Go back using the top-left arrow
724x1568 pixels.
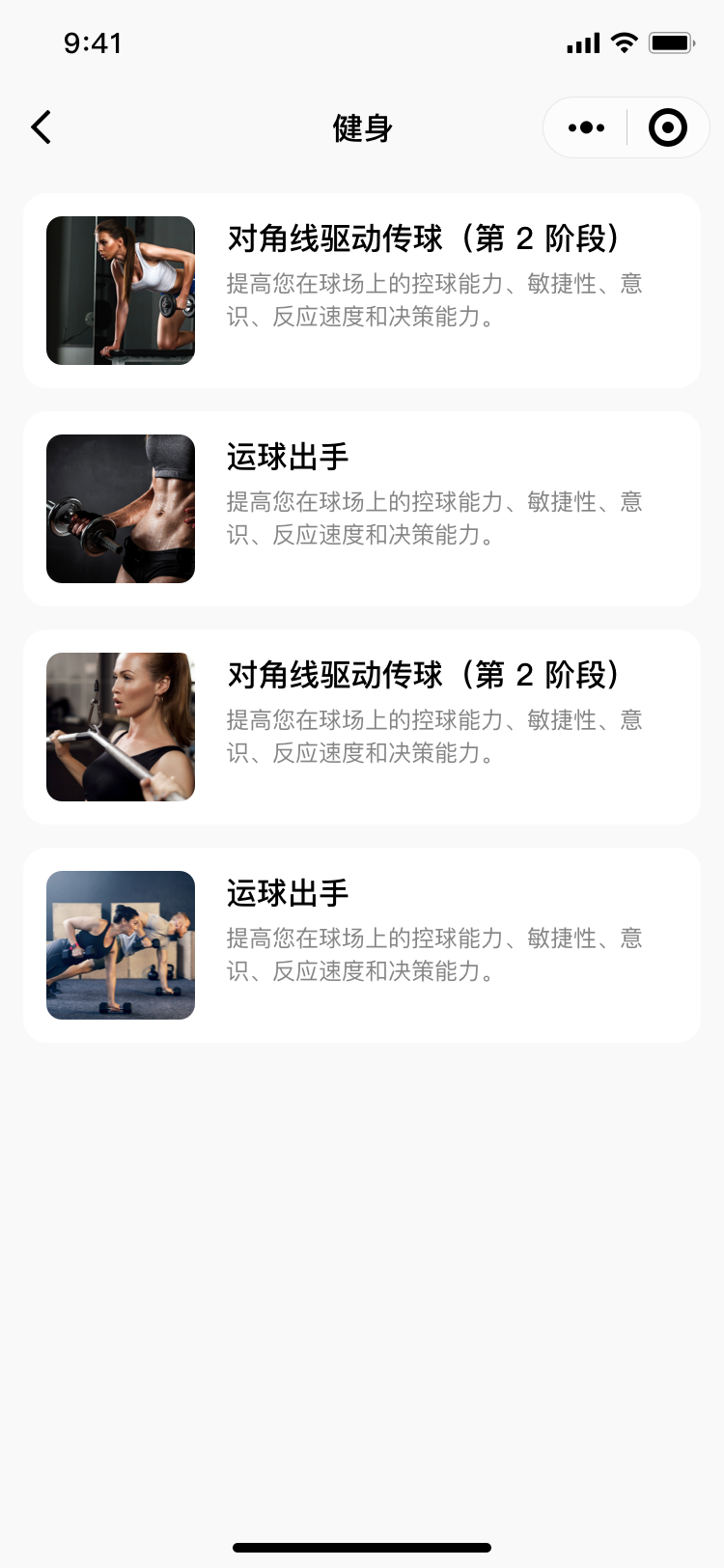tap(41, 127)
